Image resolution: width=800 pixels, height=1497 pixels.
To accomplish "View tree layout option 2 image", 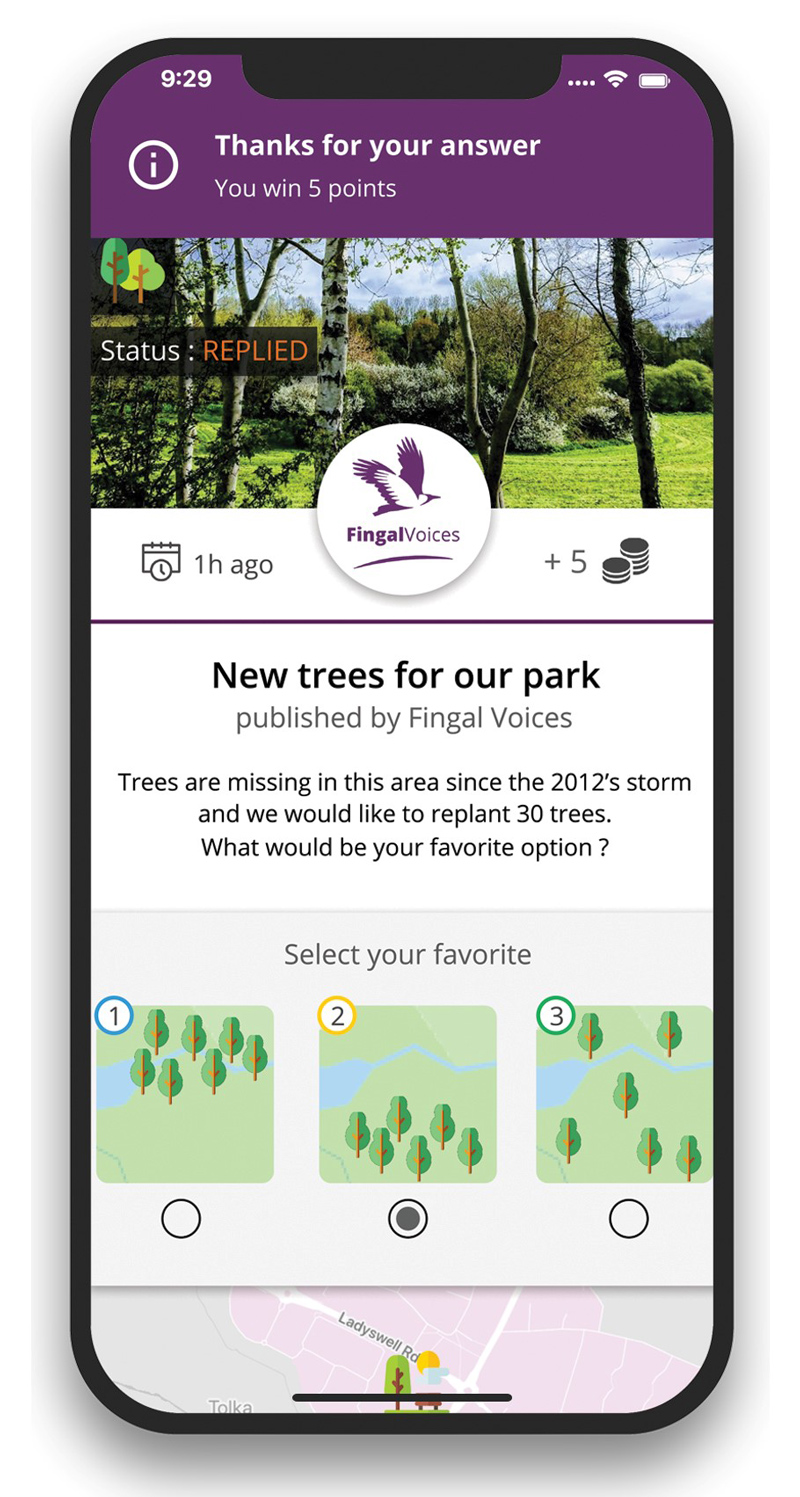I will pos(408,1094).
